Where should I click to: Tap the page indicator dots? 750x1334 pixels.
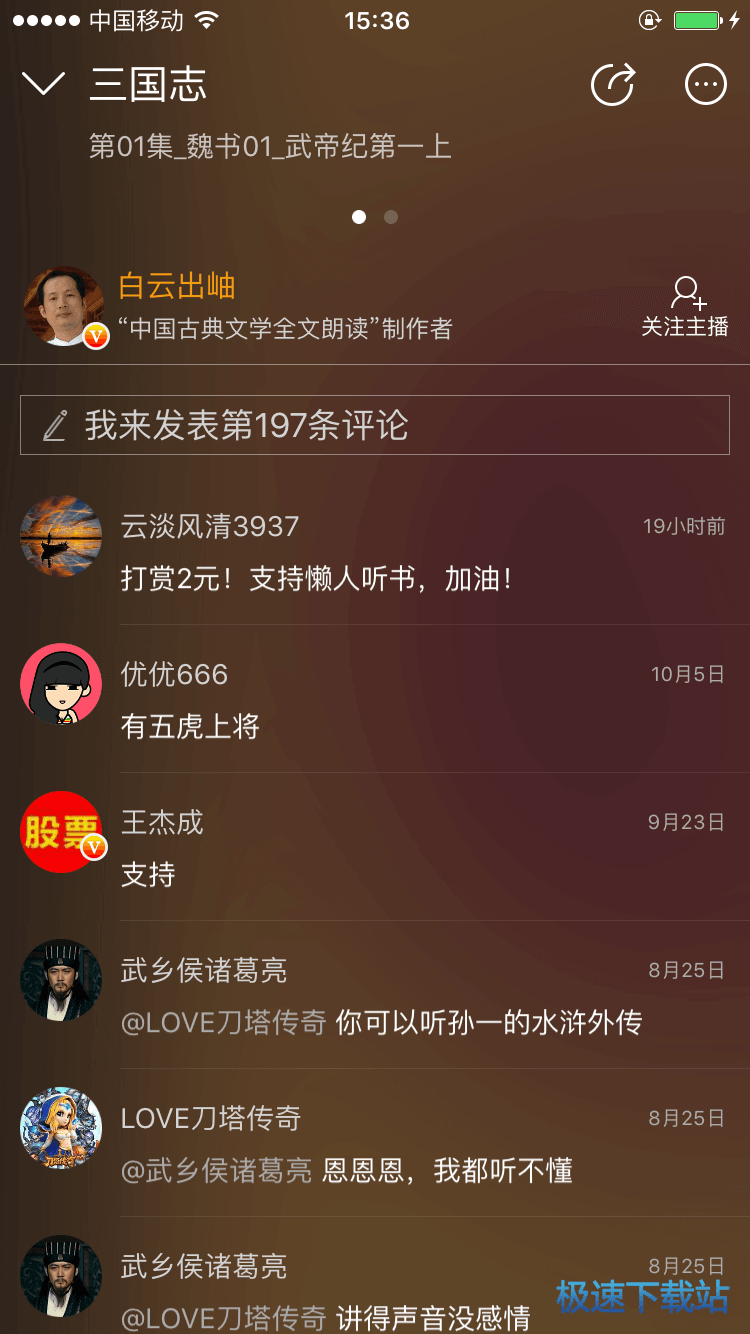[375, 217]
